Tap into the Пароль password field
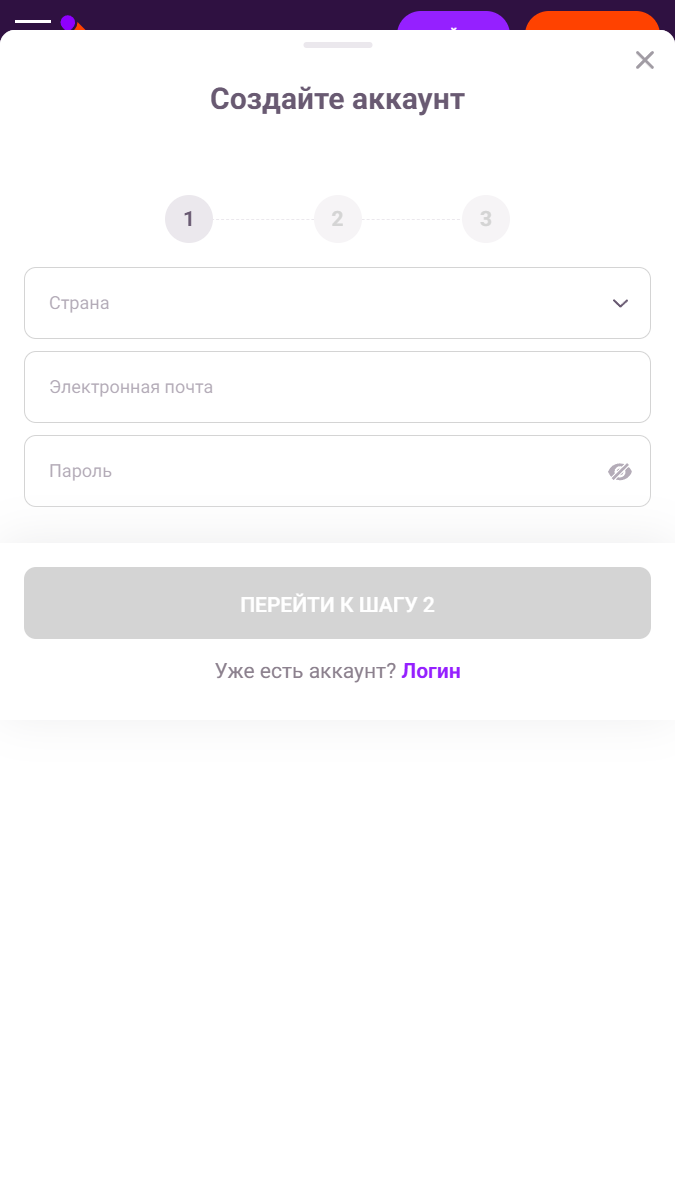 310,471
